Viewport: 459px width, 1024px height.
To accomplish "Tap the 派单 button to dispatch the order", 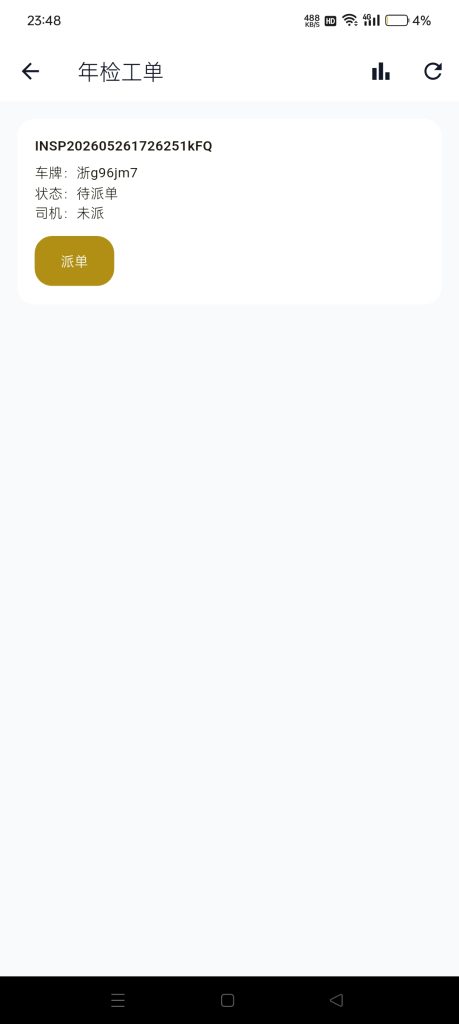I will (x=74, y=261).
